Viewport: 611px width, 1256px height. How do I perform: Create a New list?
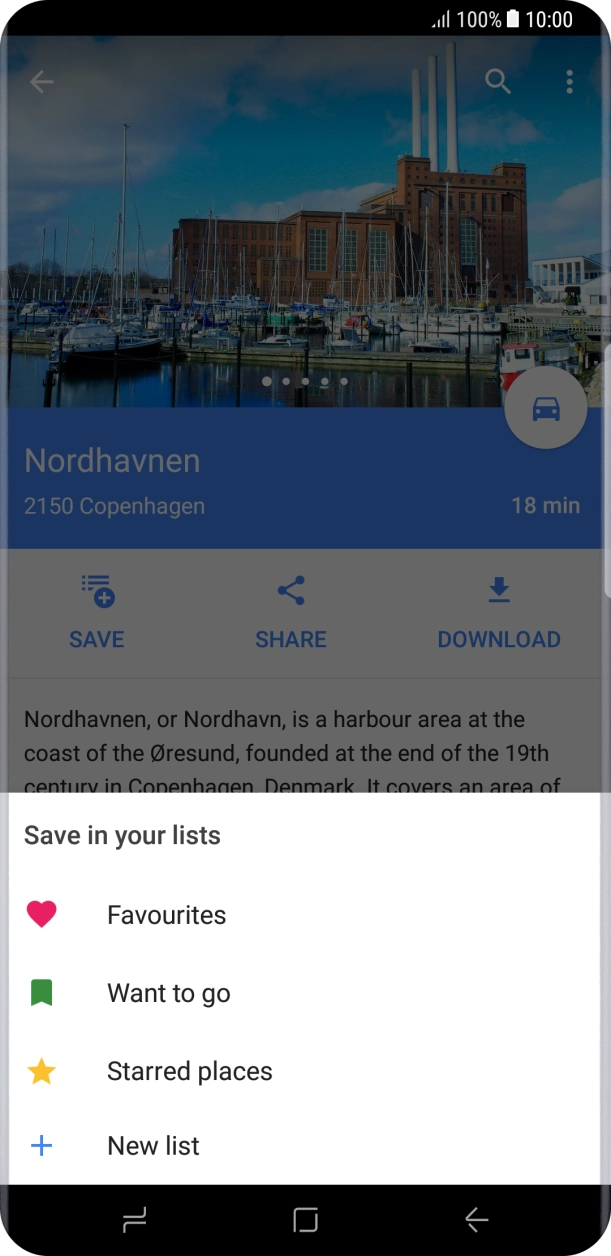click(153, 1146)
